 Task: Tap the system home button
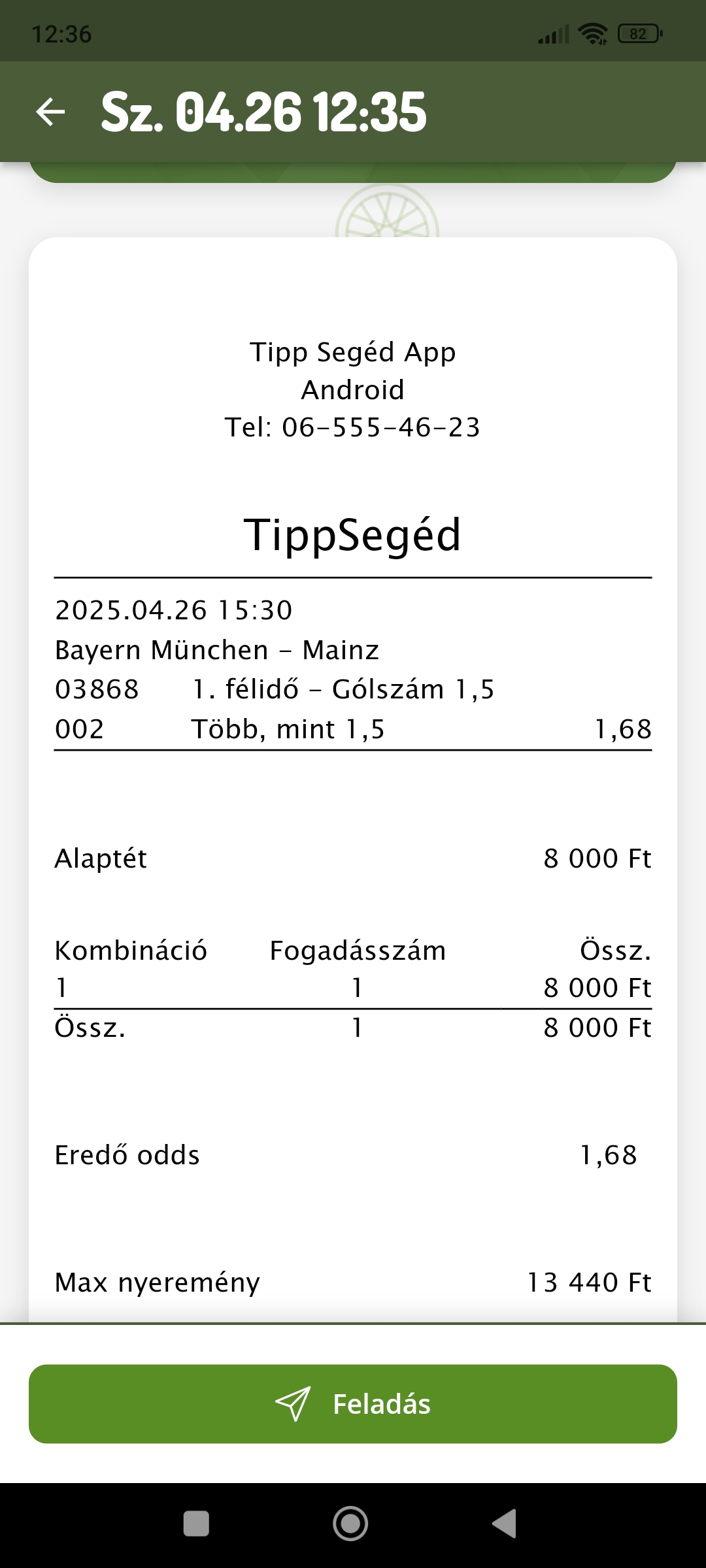pos(350,1524)
